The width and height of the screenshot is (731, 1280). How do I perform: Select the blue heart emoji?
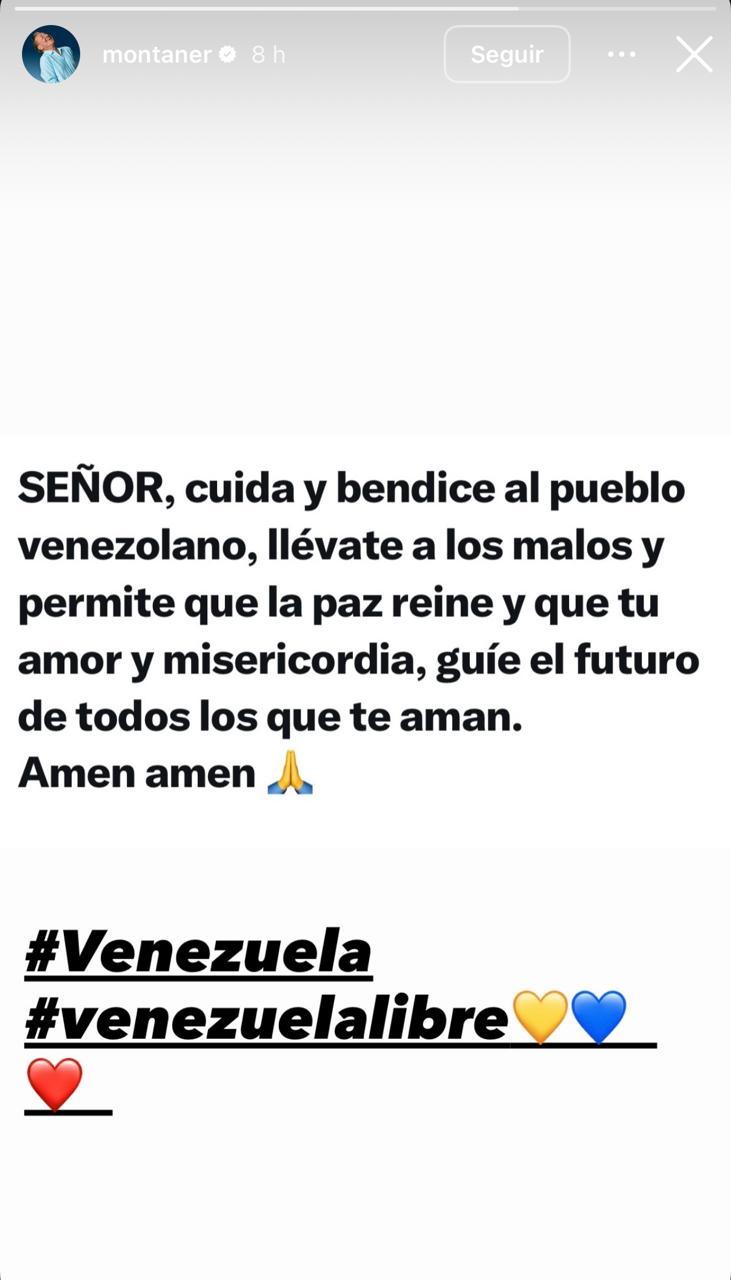(x=597, y=1017)
